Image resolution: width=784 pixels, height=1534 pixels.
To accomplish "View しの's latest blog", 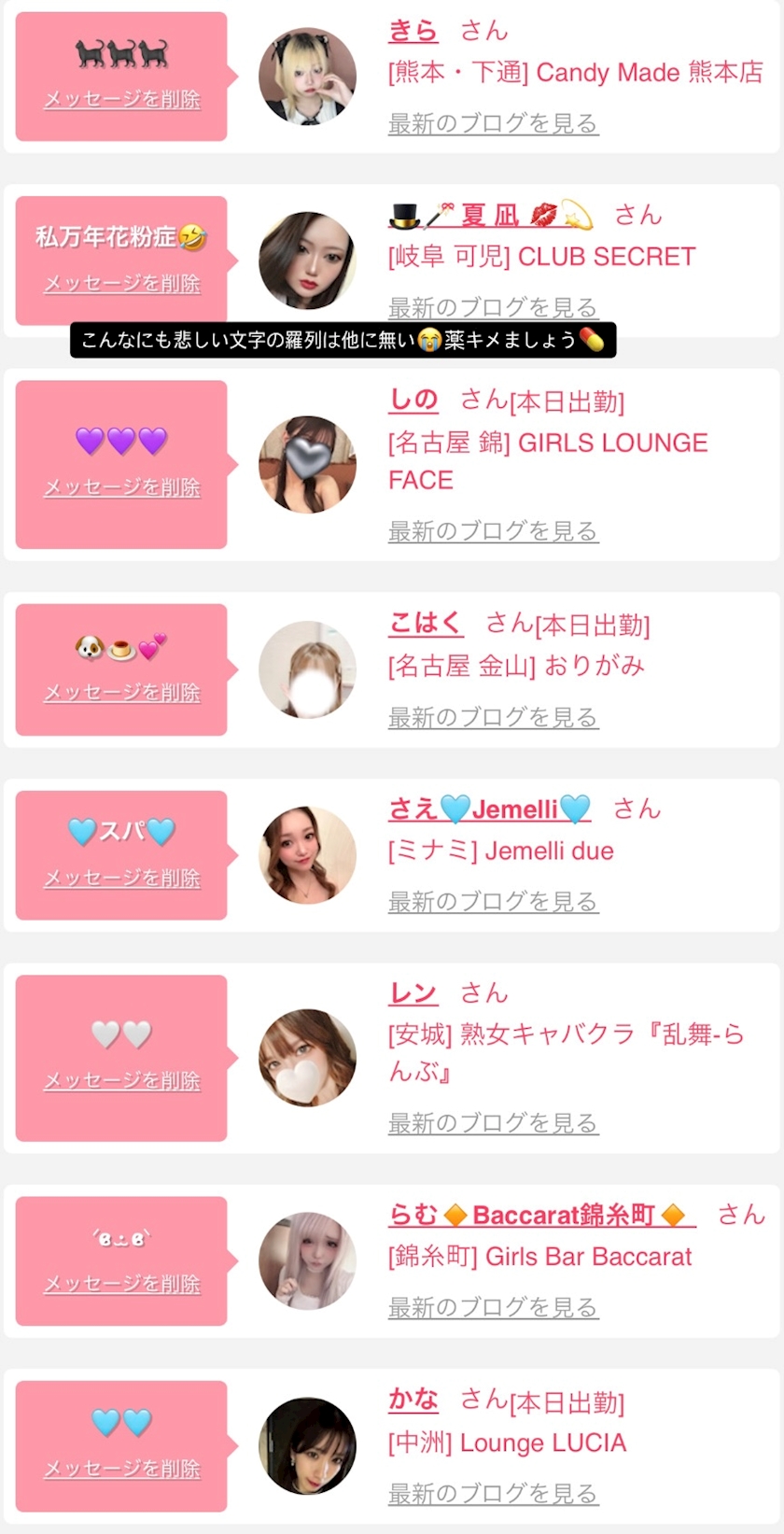I will coord(493,531).
